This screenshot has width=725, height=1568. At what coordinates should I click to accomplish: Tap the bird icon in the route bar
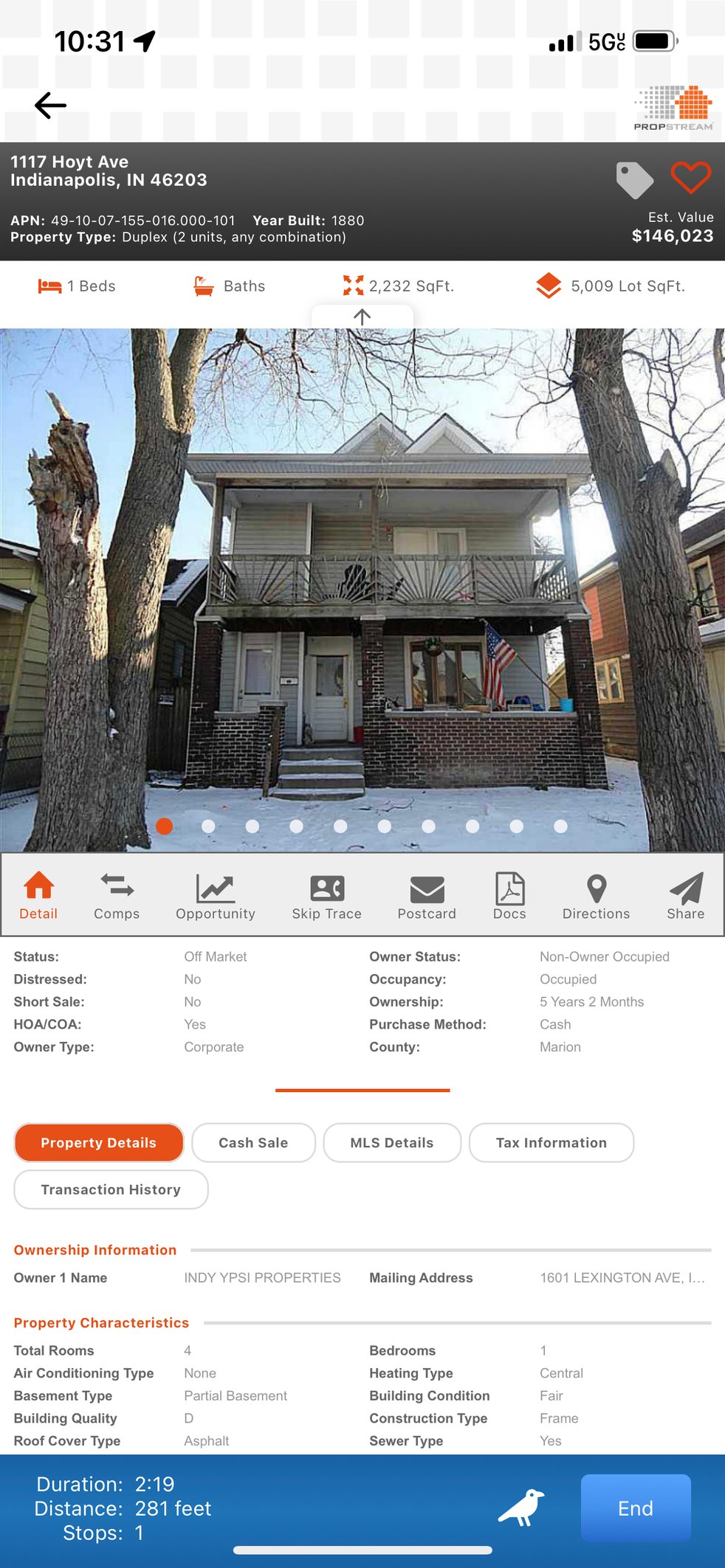521,1507
